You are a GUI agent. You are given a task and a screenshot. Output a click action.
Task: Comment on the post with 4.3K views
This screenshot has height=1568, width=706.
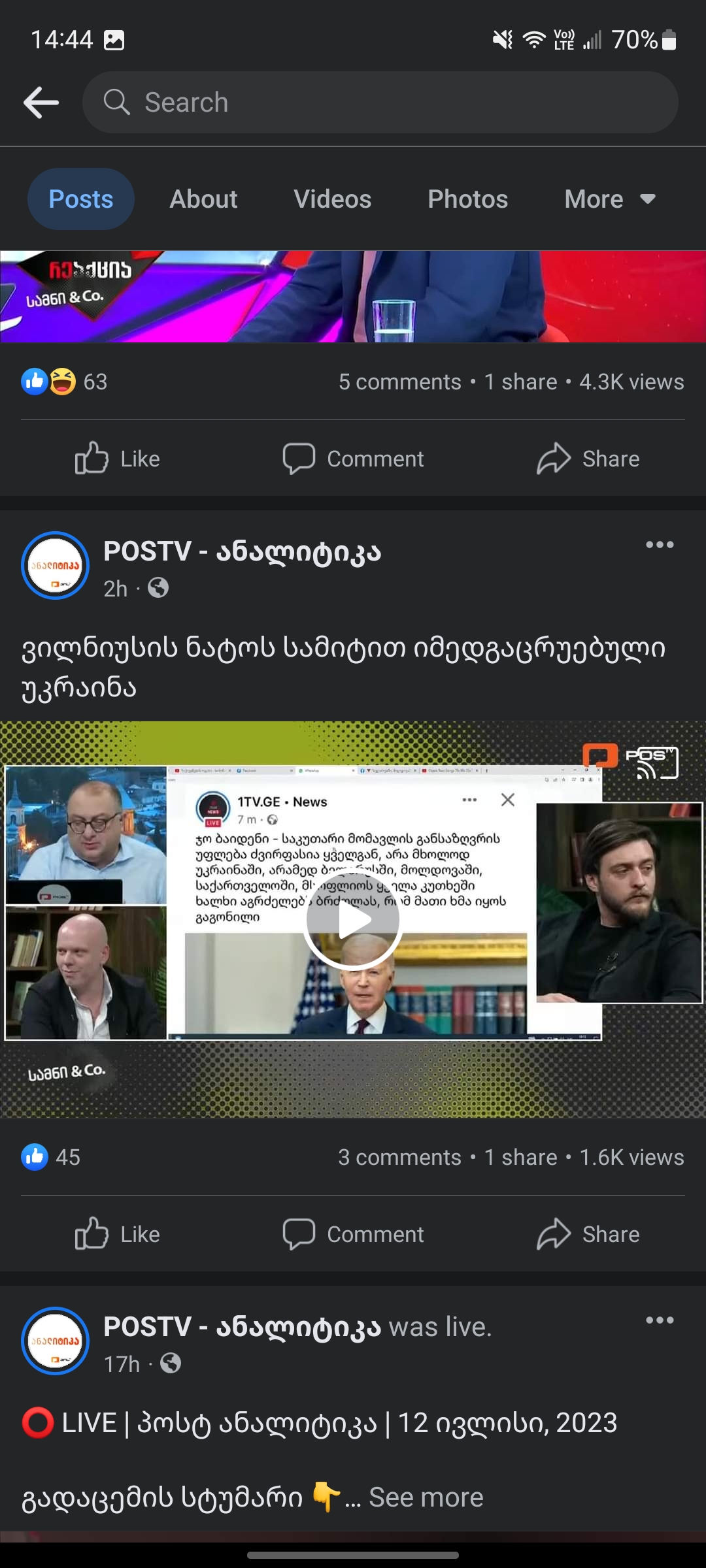pos(353,459)
